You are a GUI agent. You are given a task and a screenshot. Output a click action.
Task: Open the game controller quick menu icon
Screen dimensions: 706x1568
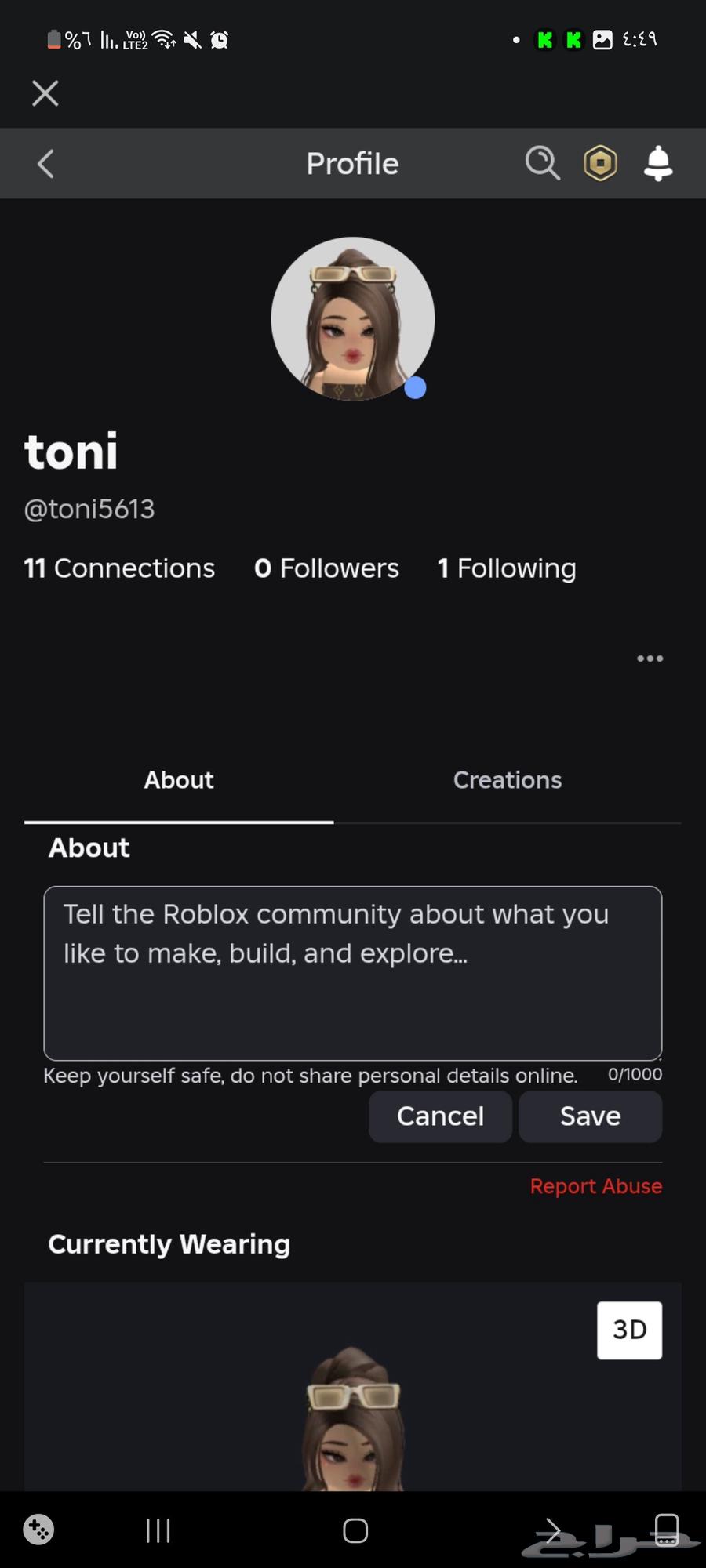coord(38,1530)
